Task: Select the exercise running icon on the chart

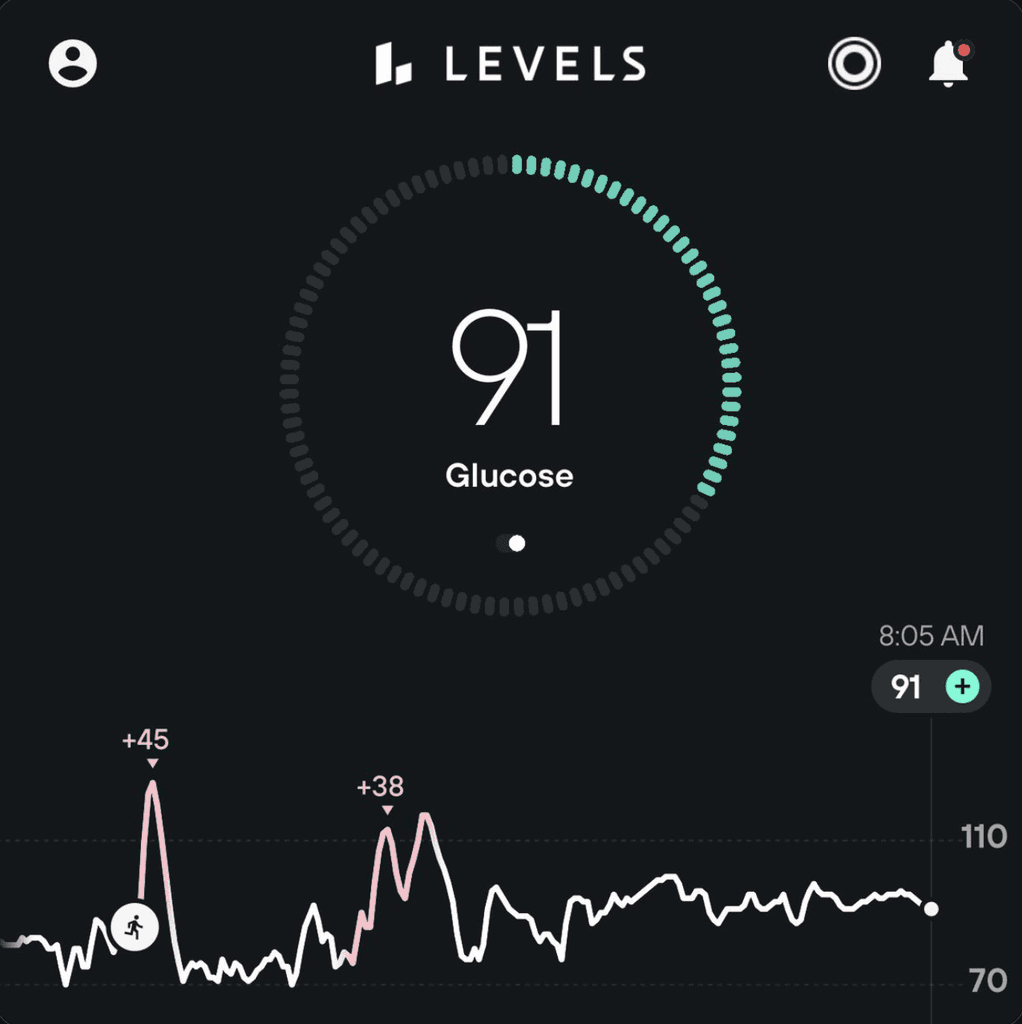Action: 133,927
